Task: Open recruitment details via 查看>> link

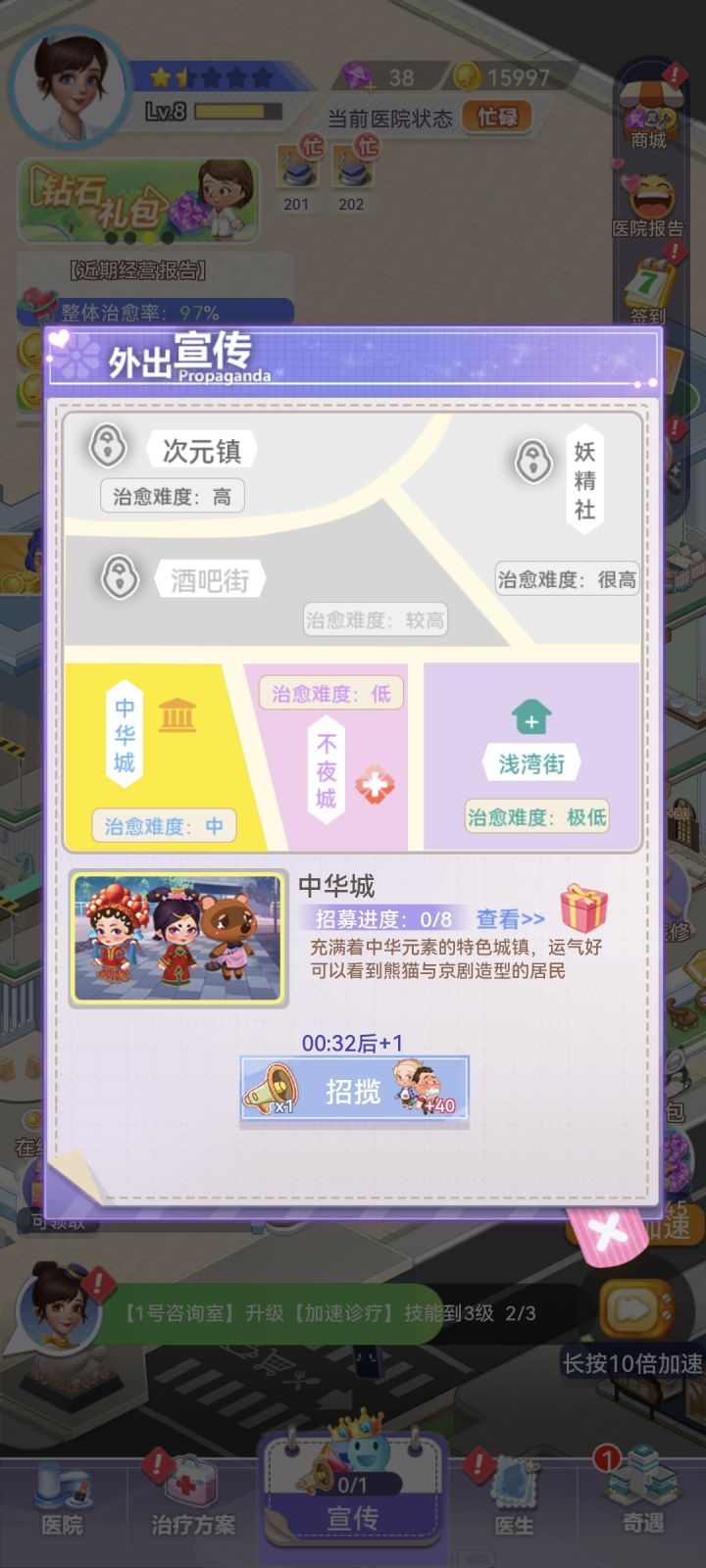Action: coord(508,917)
